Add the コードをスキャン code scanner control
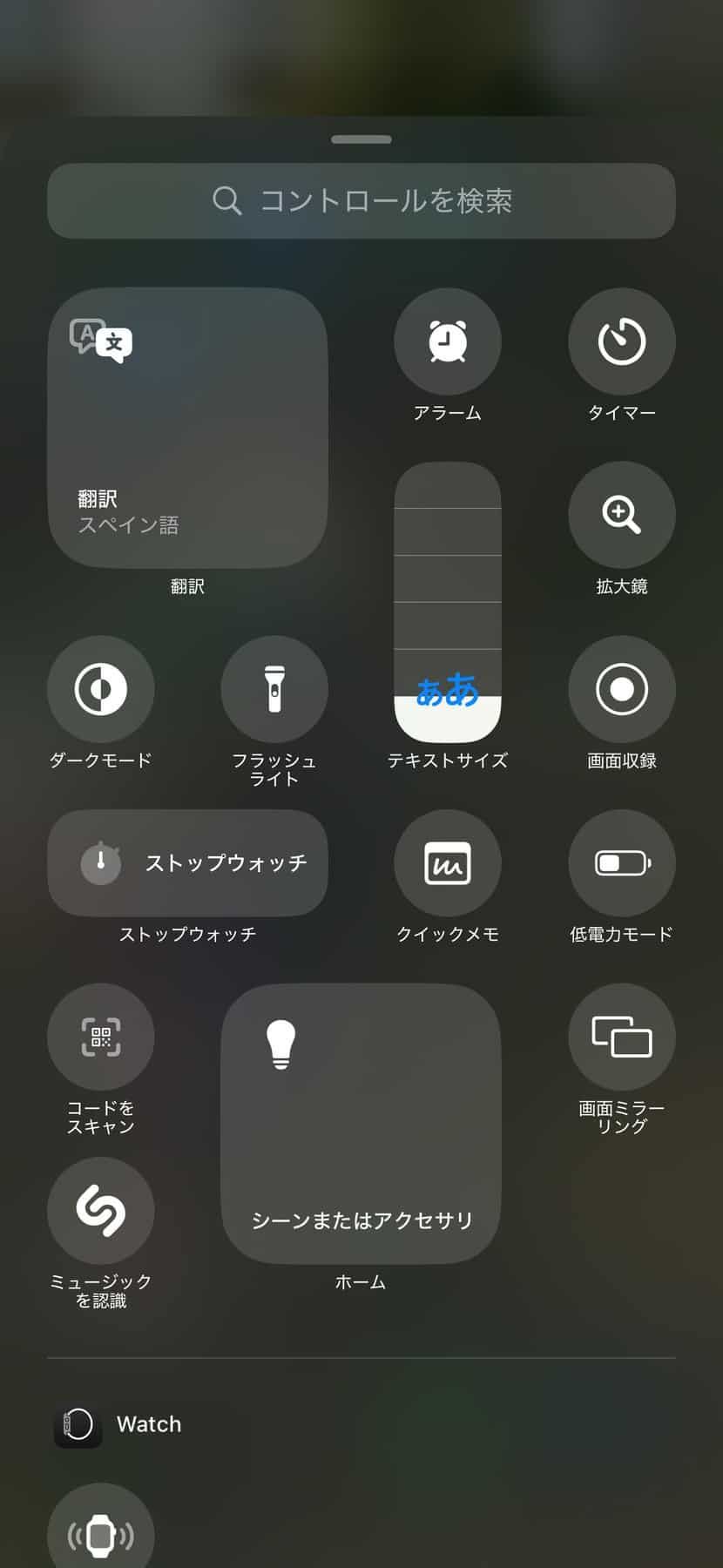This screenshot has height=1568, width=723. [x=101, y=1037]
